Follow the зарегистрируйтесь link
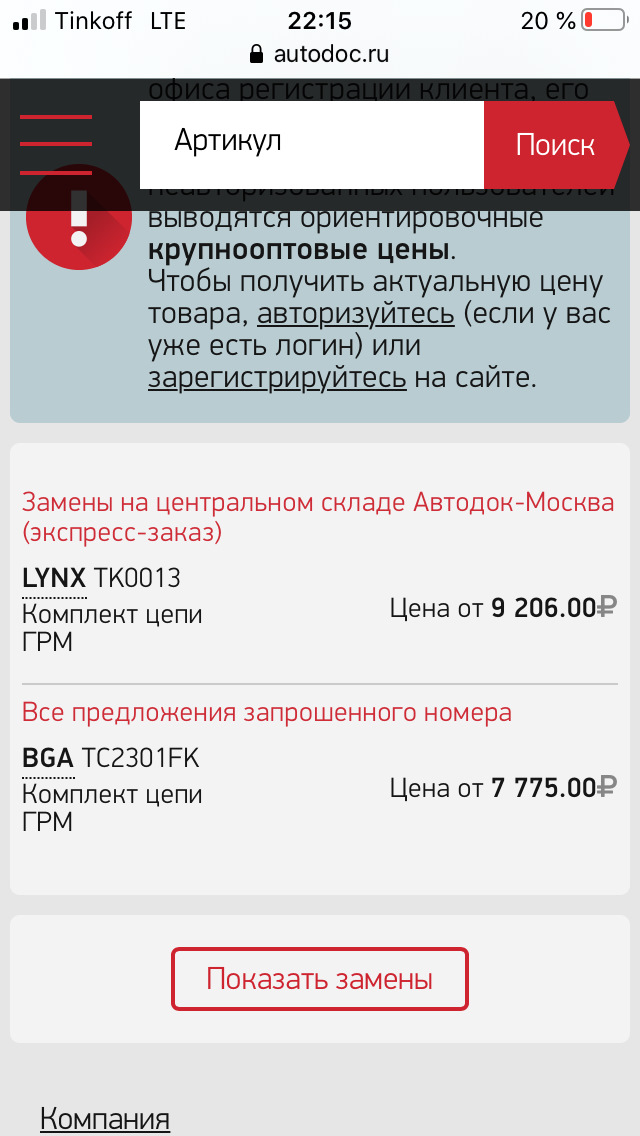 pos(277,377)
